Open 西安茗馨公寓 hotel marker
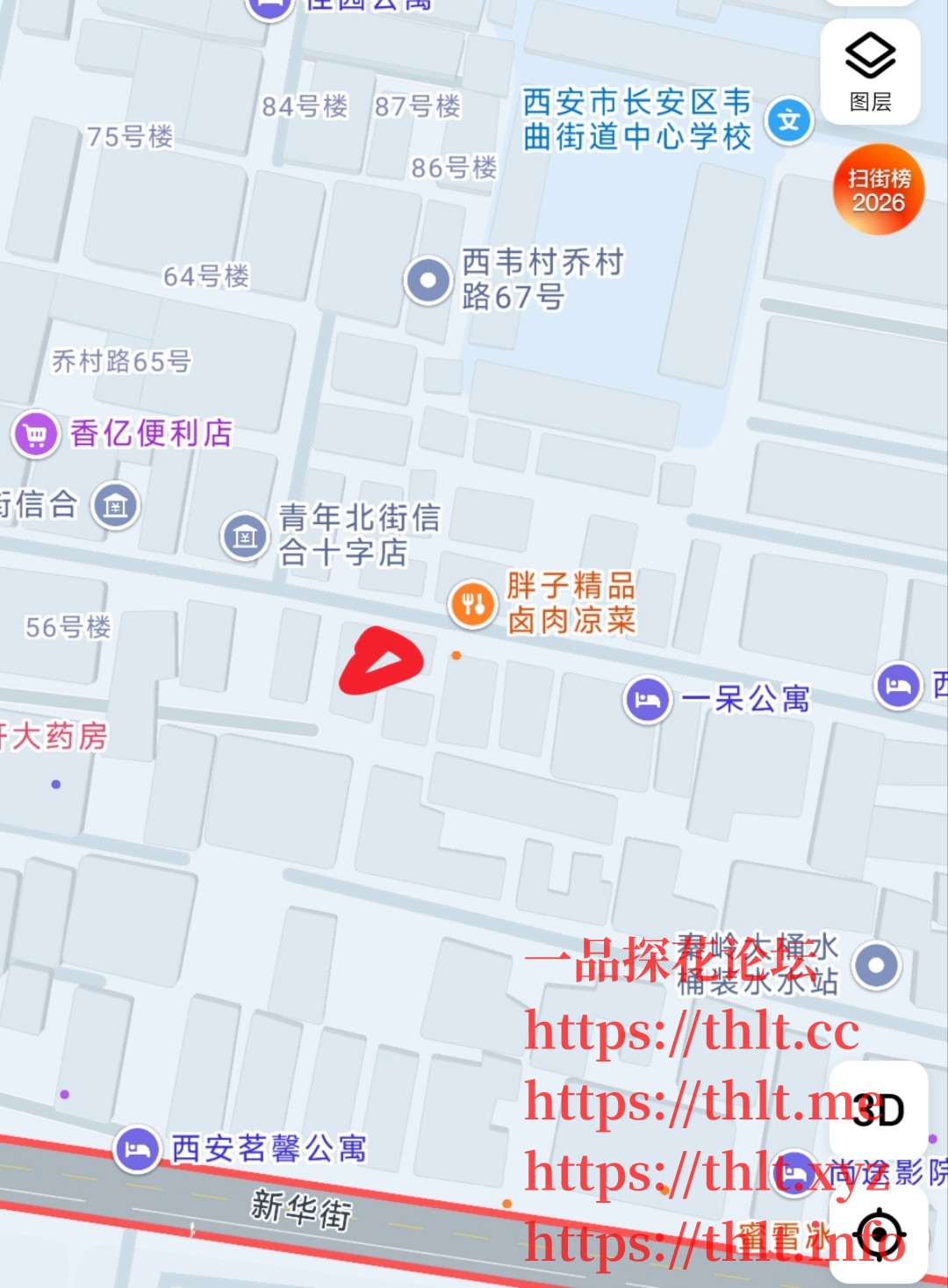Image resolution: width=948 pixels, height=1288 pixels. coord(138,1148)
